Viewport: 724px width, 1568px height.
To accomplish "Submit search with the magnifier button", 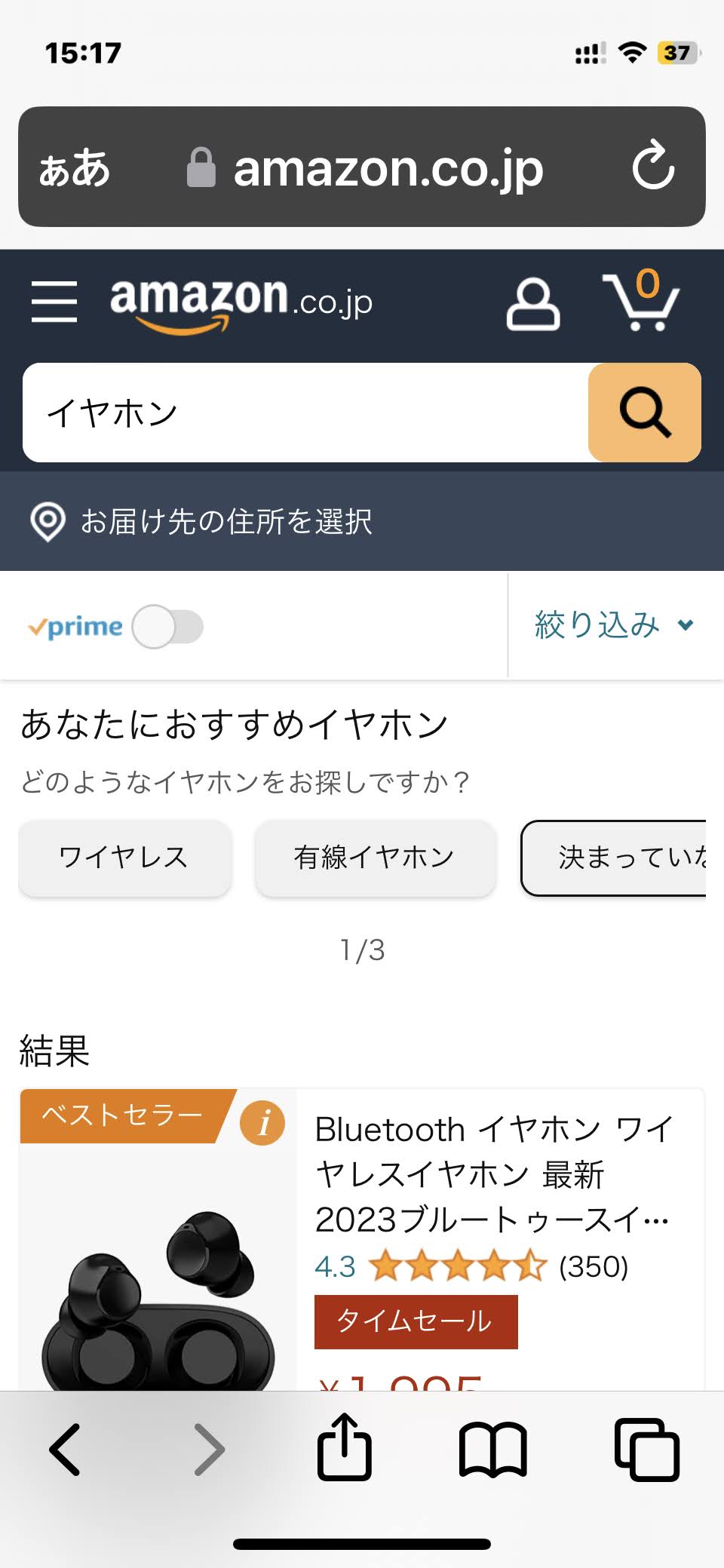I will point(644,413).
